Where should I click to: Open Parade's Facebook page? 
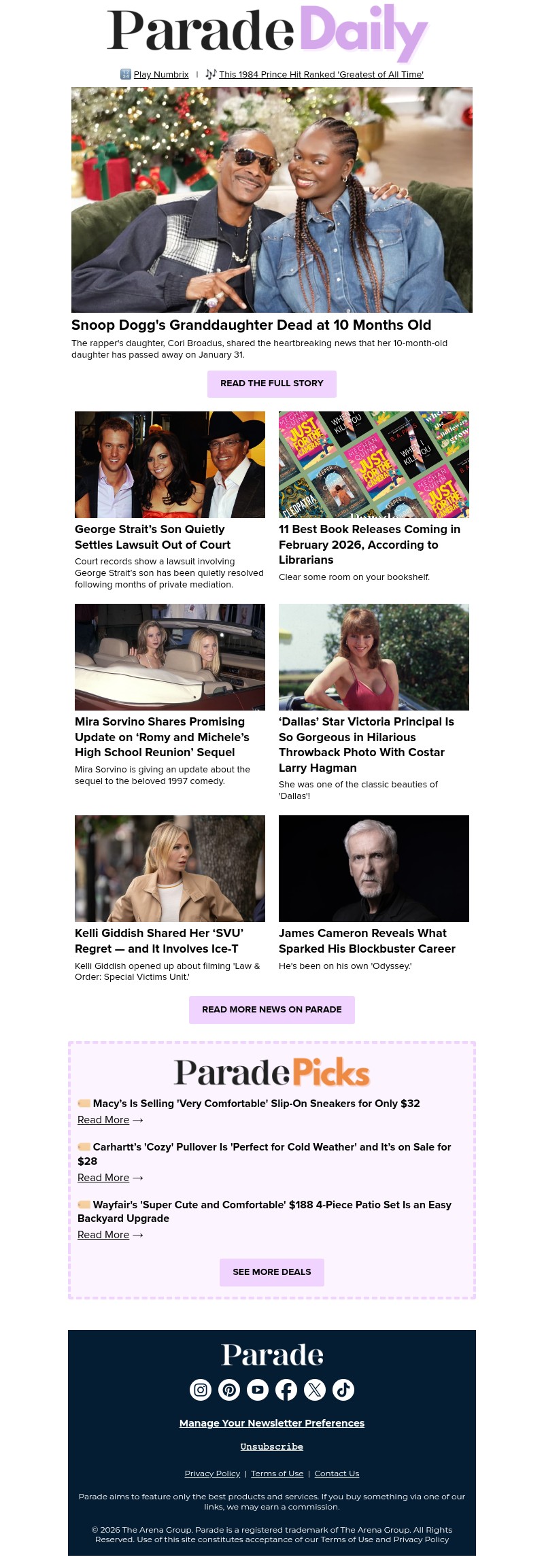click(x=286, y=1390)
